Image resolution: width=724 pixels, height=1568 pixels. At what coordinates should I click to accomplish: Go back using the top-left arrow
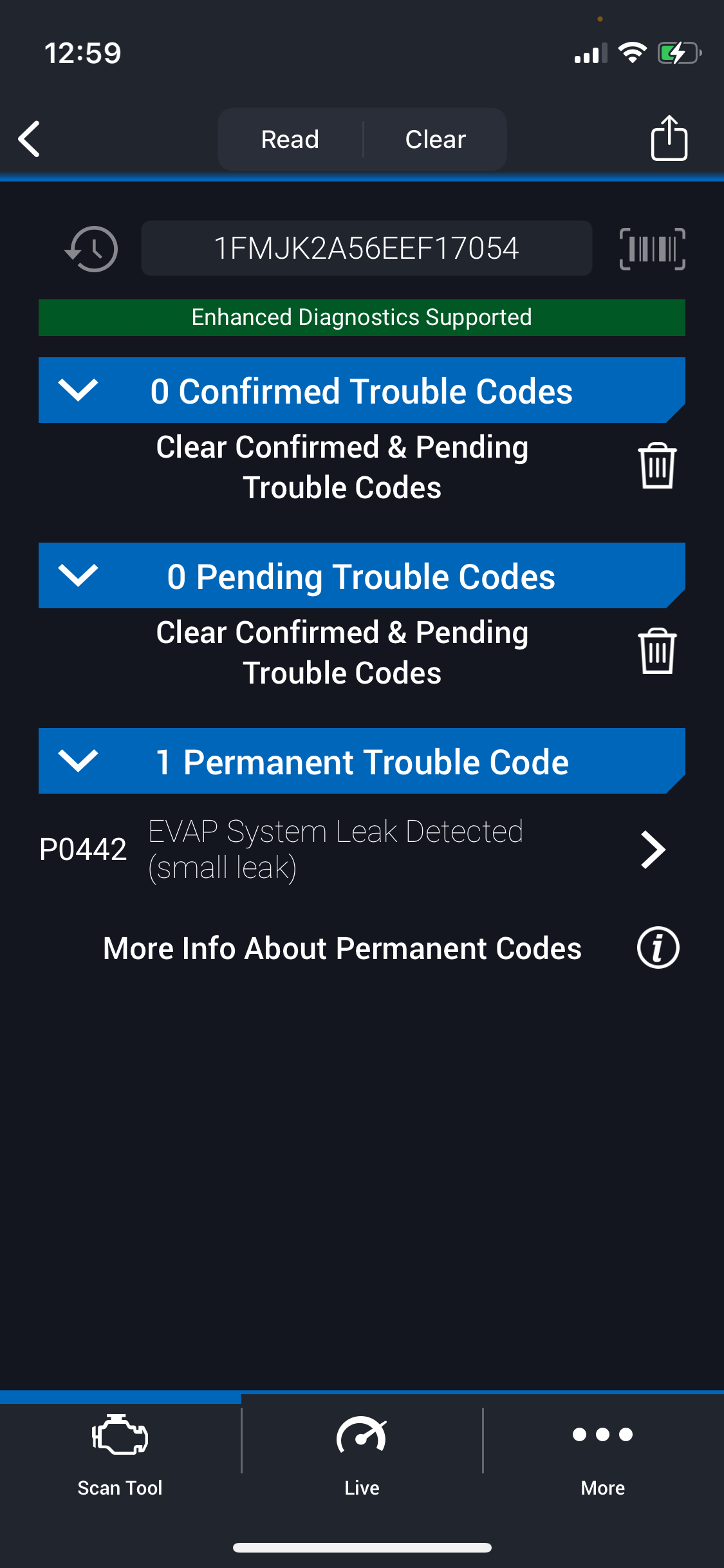pyautogui.click(x=30, y=139)
